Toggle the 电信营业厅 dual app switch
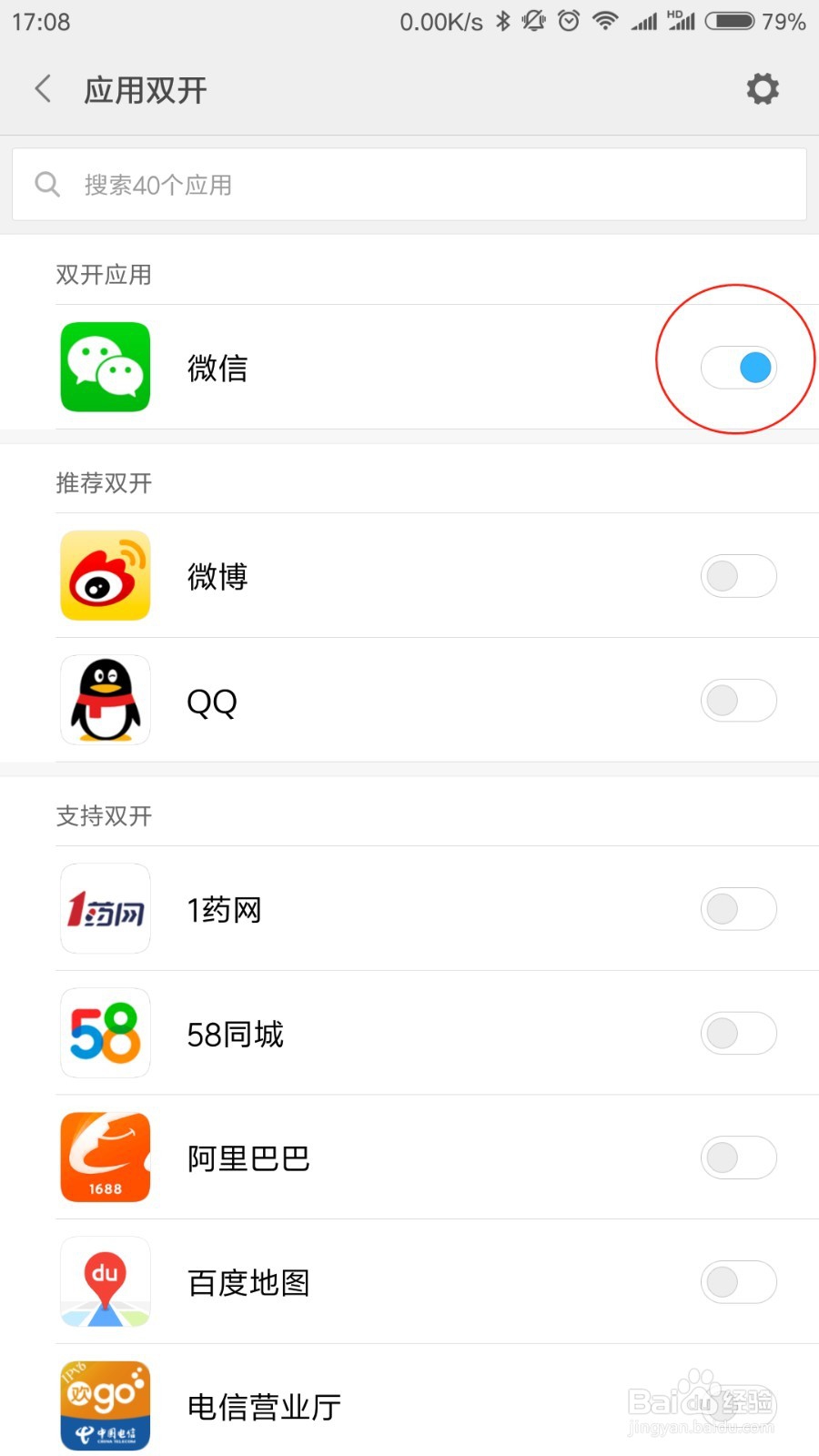 [738, 1406]
